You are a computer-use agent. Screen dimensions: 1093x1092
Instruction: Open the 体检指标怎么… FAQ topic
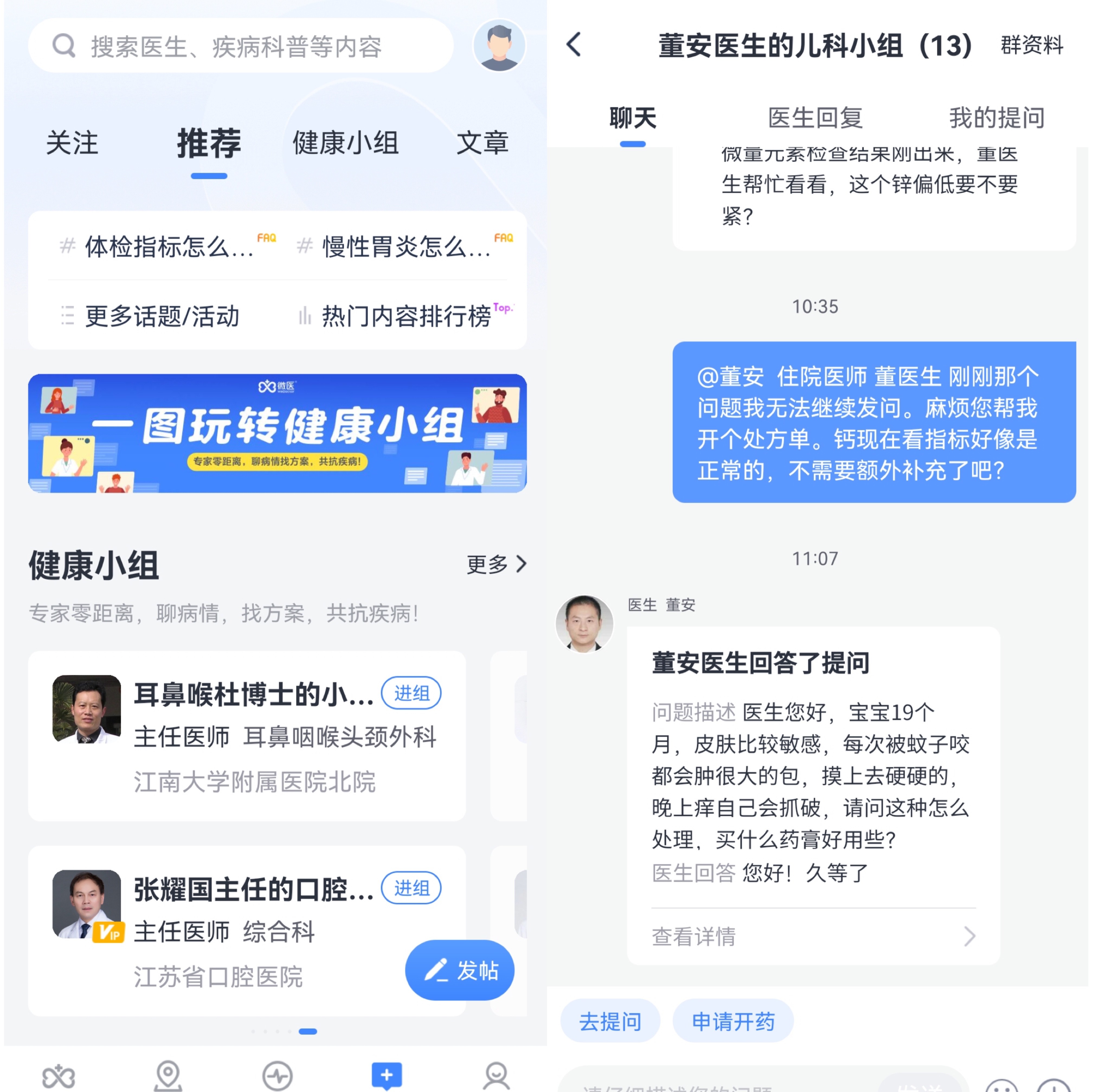[168, 247]
